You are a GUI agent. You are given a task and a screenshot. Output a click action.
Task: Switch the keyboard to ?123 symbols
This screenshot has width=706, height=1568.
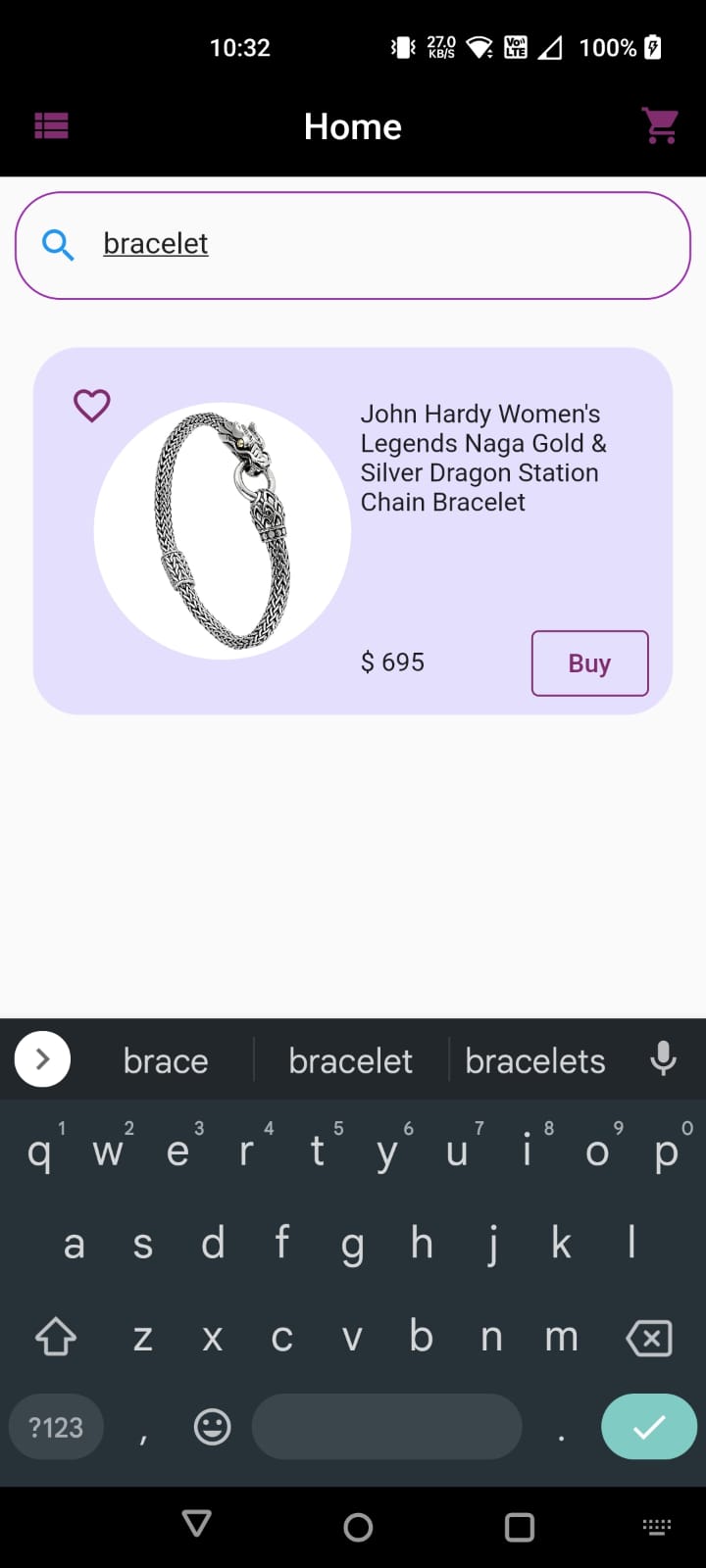point(56,1427)
